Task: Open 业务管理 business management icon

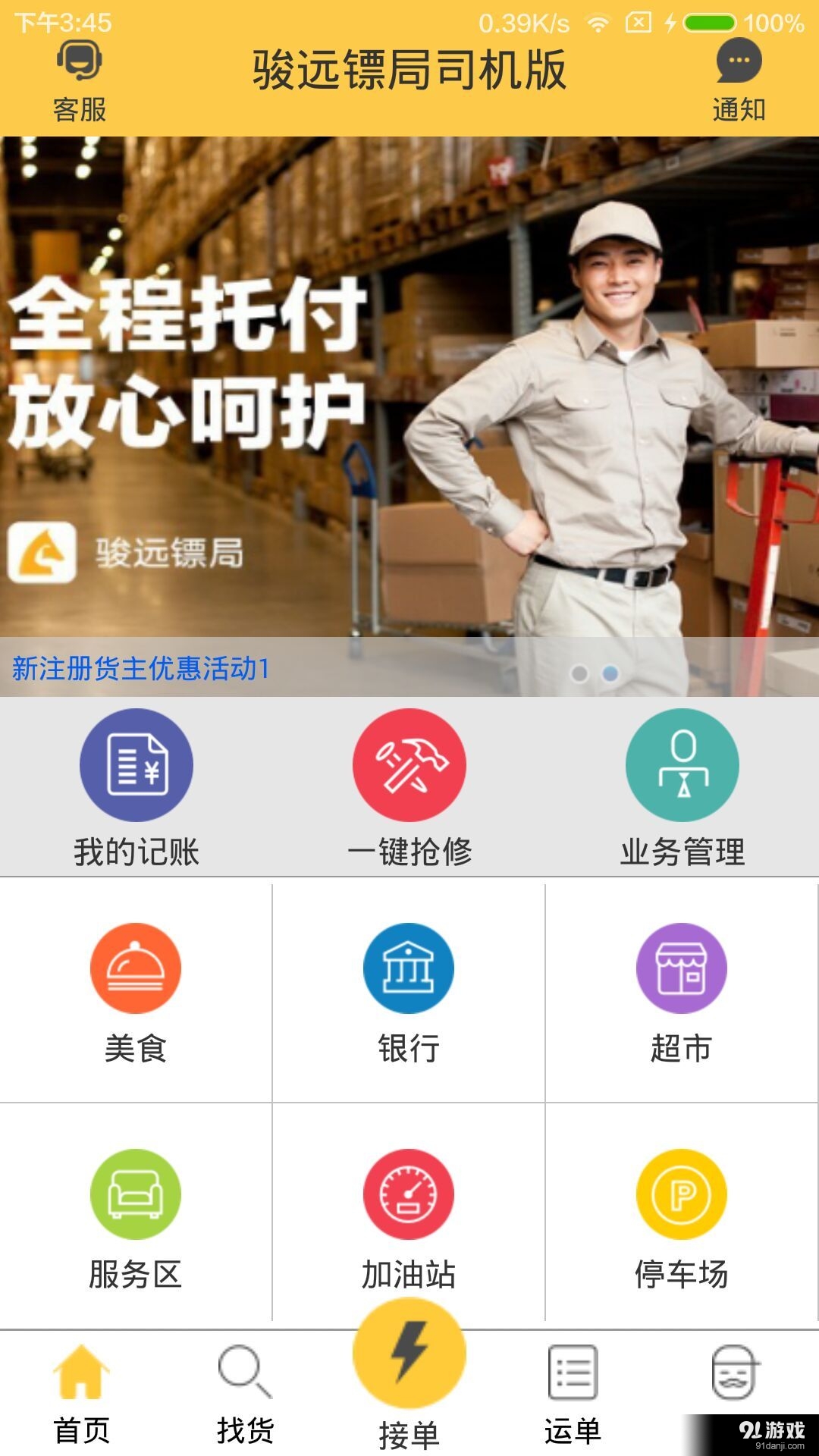Action: click(x=682, y=764)
